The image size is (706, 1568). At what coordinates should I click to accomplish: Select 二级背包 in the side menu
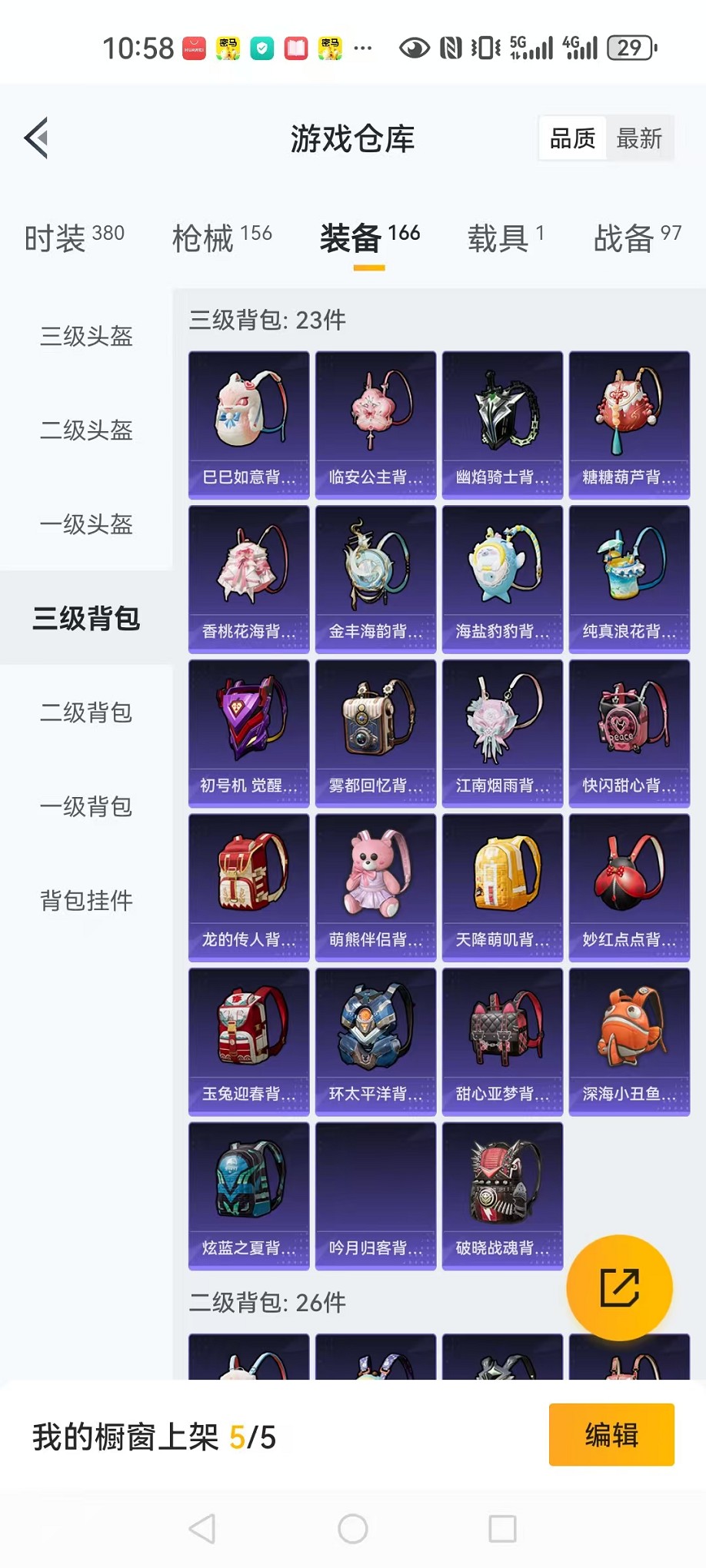[x=86, y=713]
